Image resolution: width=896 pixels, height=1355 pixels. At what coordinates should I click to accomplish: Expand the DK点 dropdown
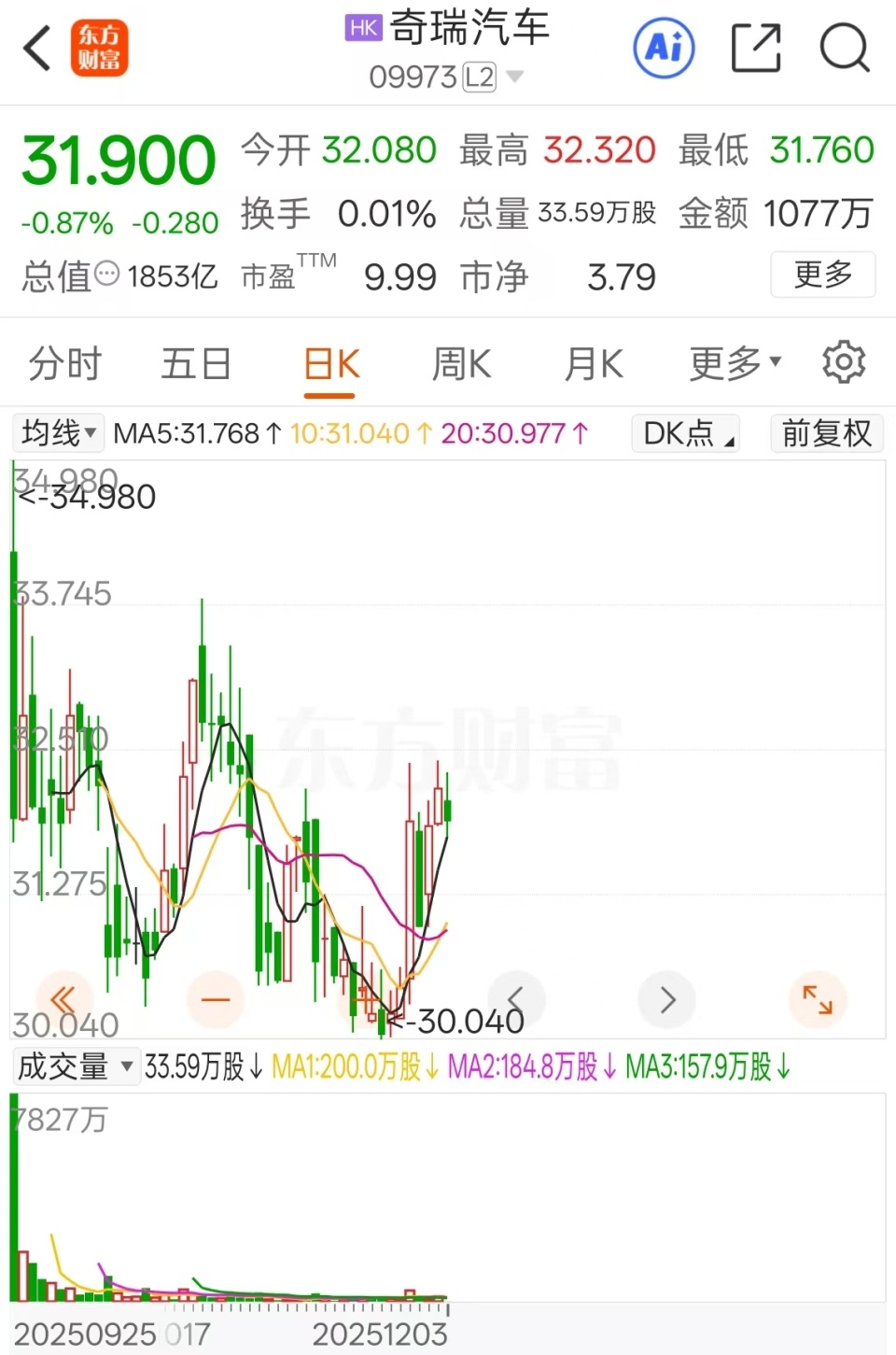click(685, 432)
